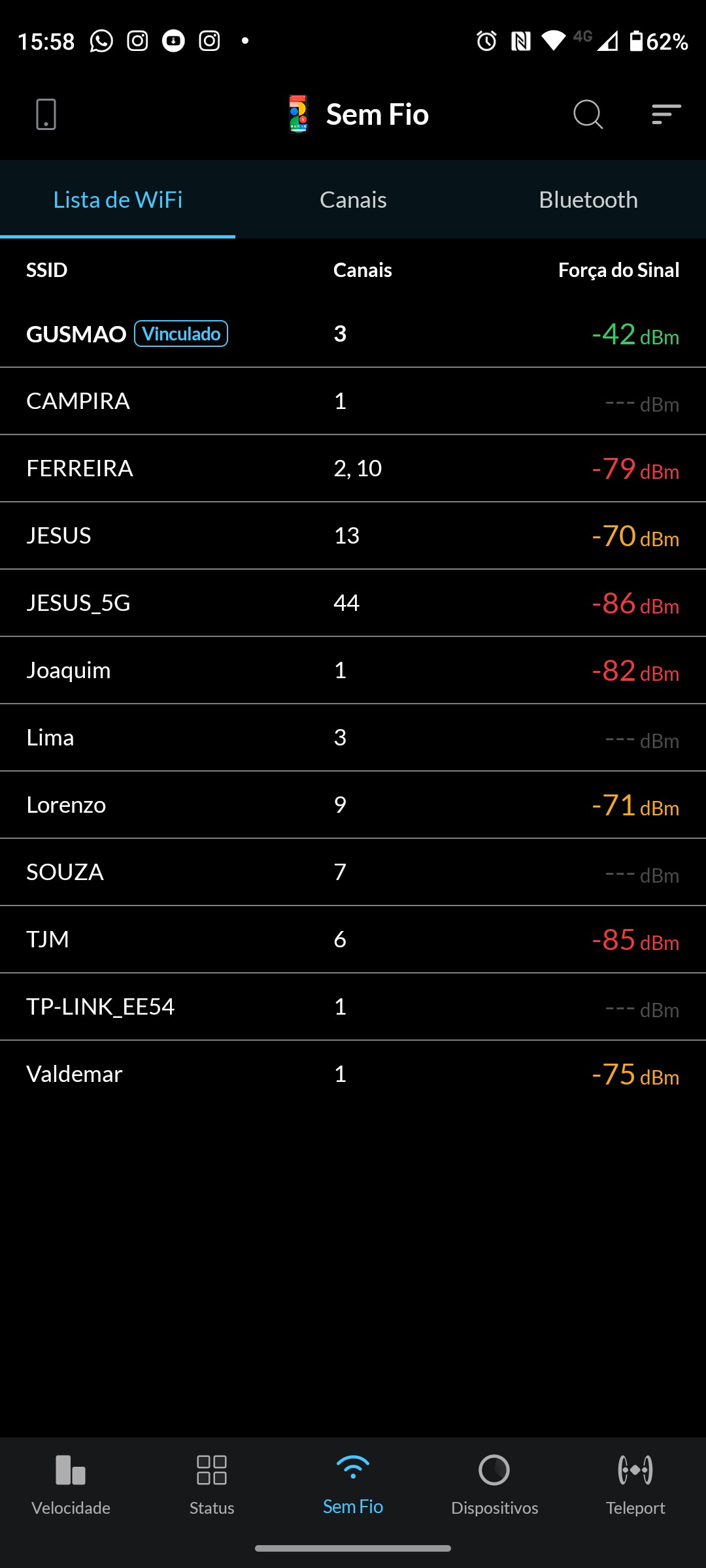Open the sort filter icon
706x1568 pixels.
(x=666, y=114)
